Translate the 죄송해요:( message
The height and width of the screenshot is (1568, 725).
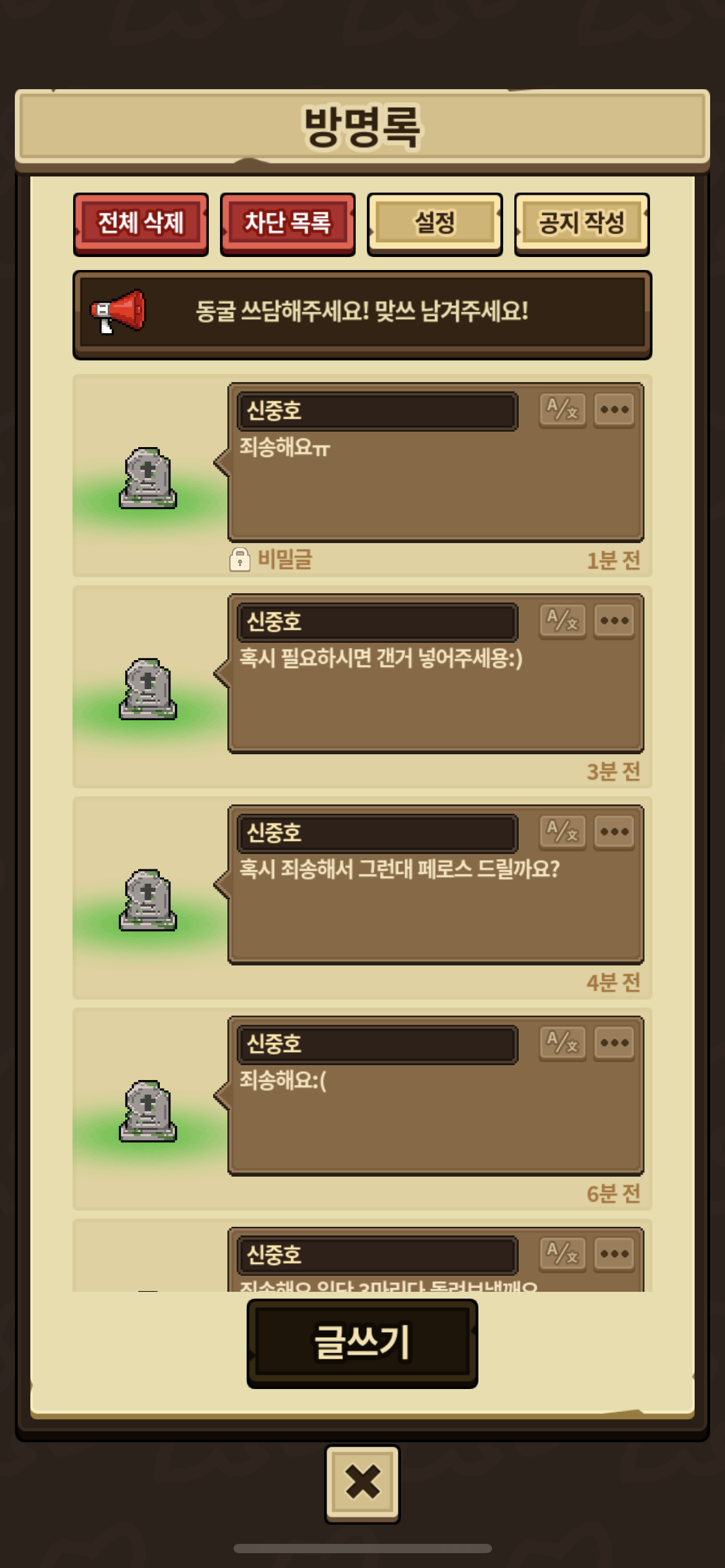[x=562, y=1043]
